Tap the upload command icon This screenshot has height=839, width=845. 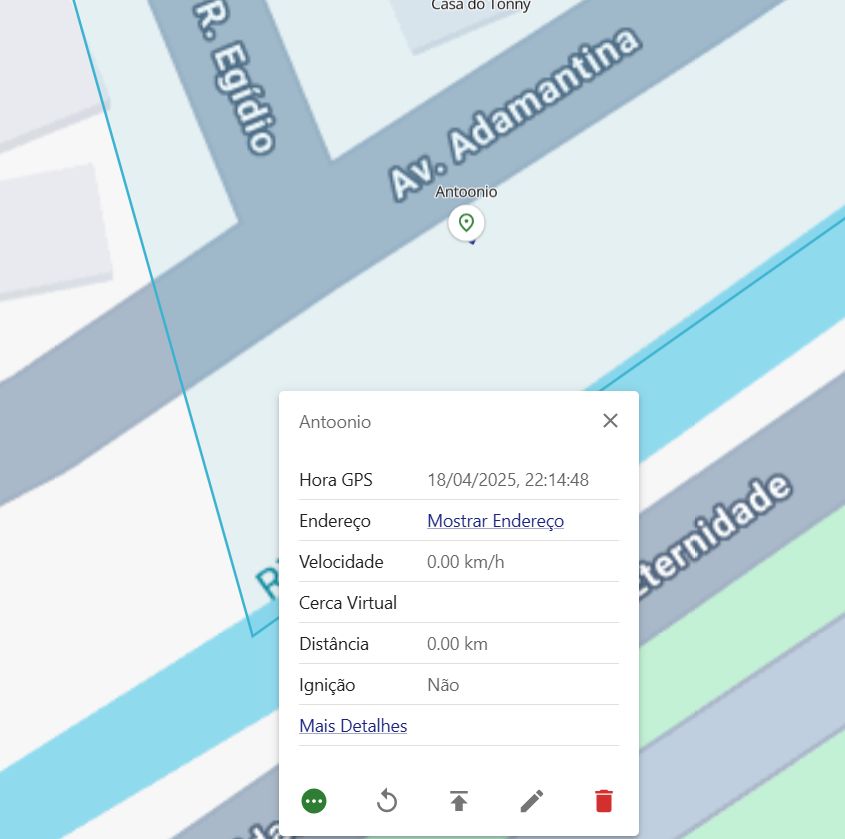click(459, 801)
